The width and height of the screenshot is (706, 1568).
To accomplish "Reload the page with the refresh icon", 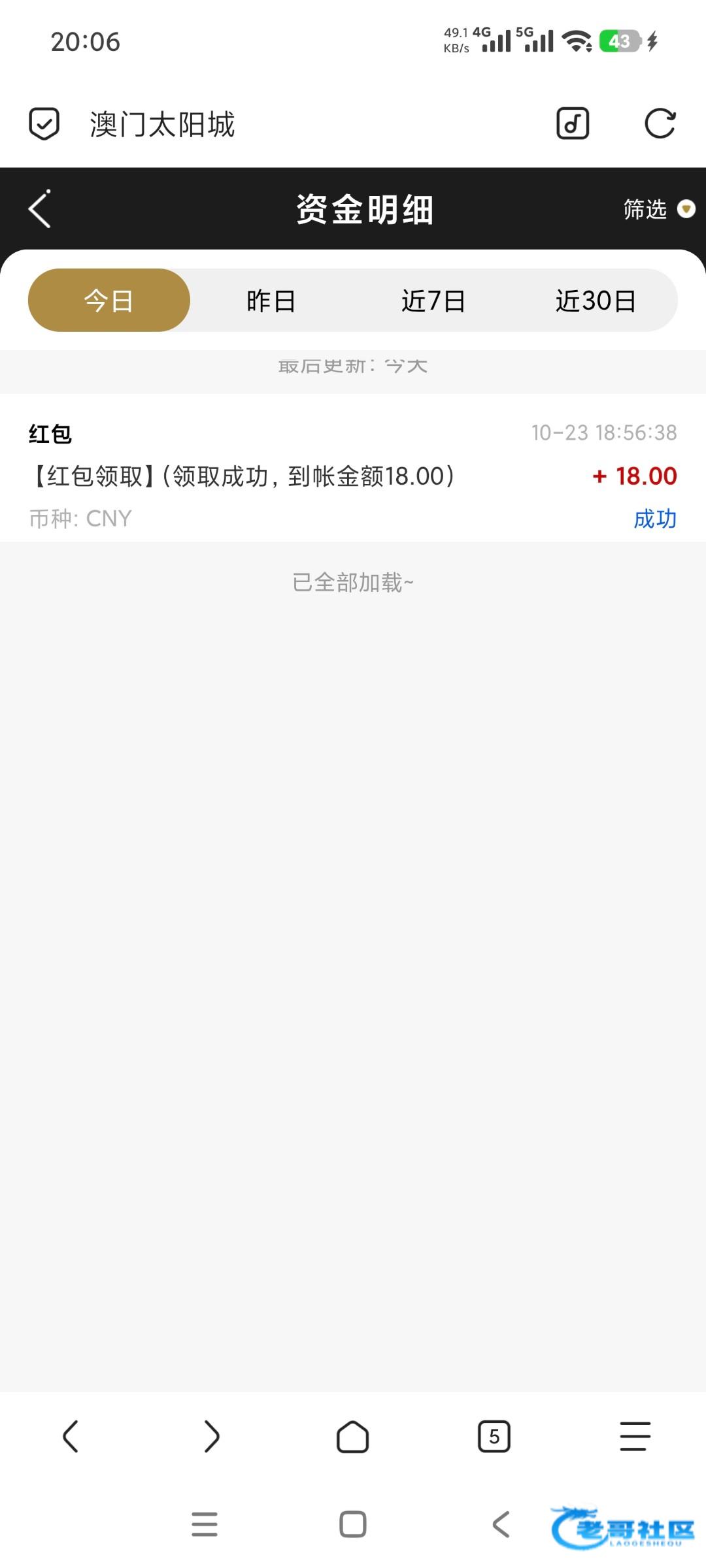I will (660, 123).
